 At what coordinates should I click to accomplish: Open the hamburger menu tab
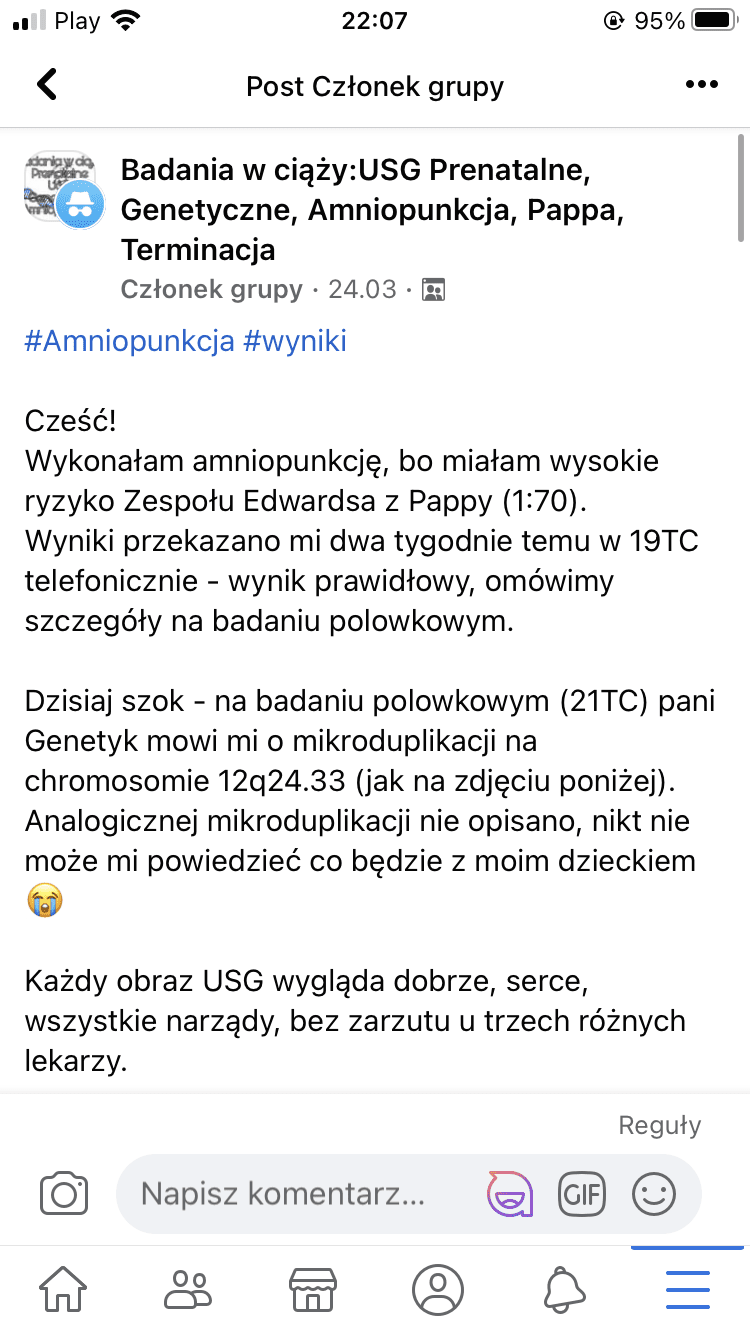pyautogui.click(x=687, y=1290)
